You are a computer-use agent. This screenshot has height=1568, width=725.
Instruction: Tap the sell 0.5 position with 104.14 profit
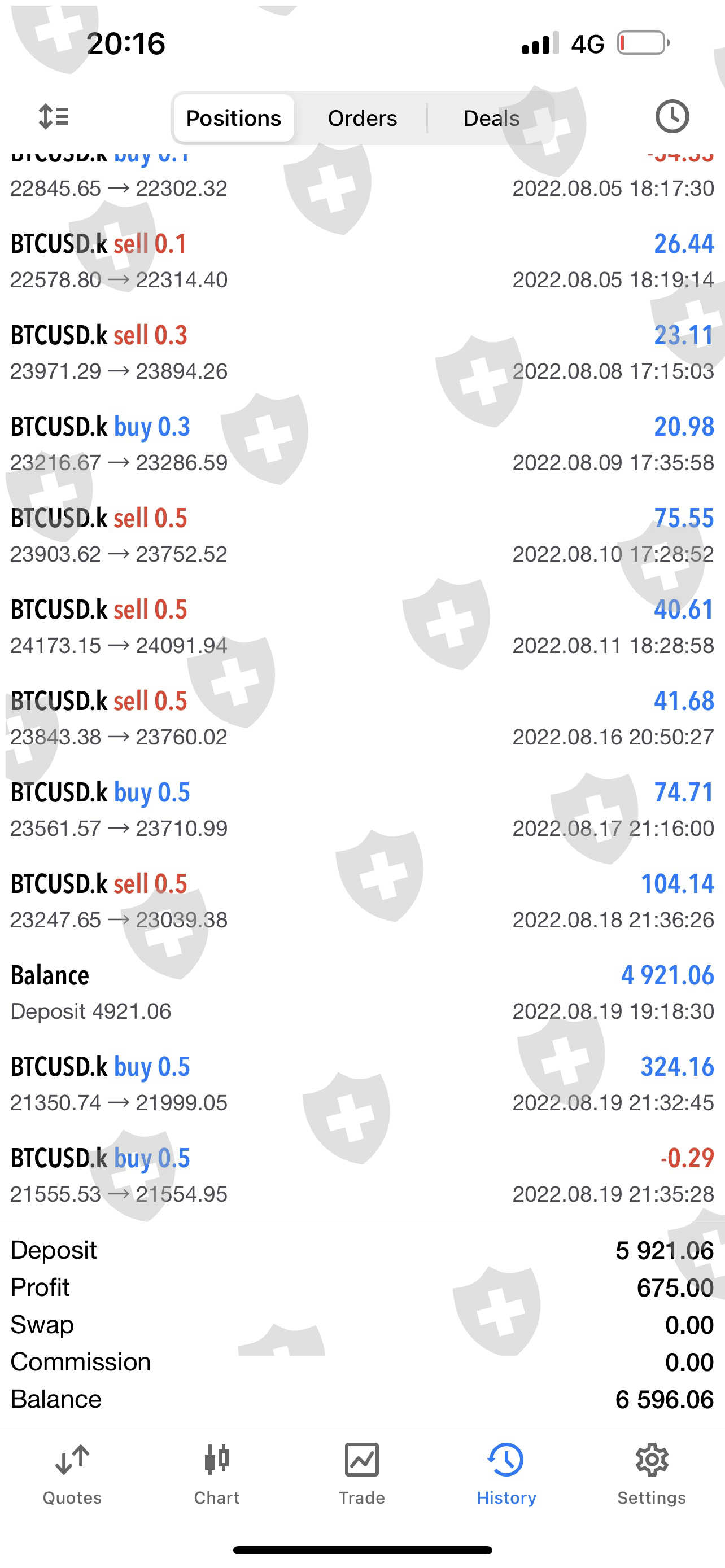pos(362,901)
